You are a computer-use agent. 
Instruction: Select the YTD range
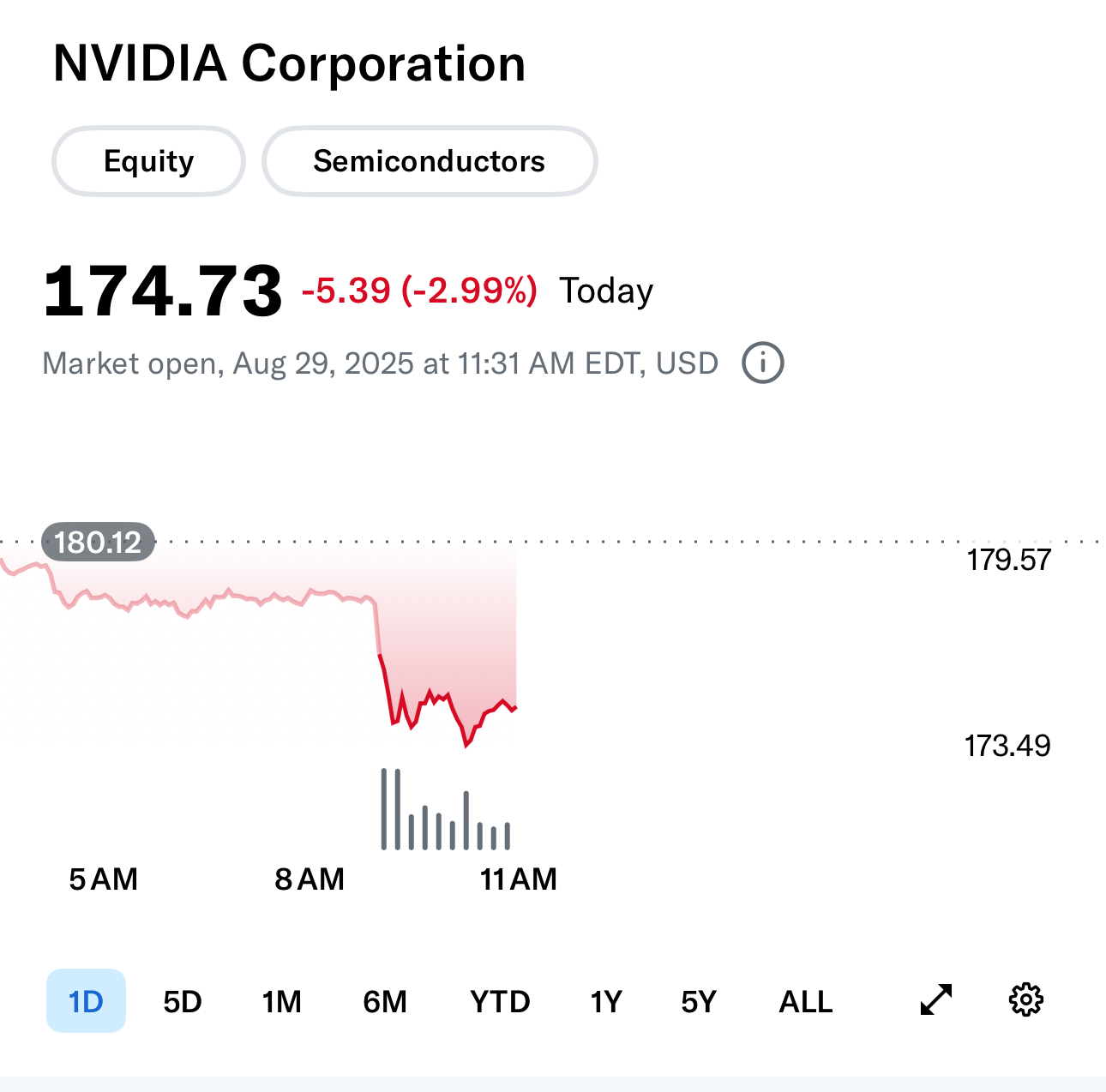pyautogui.click(x=500, y=1000)
